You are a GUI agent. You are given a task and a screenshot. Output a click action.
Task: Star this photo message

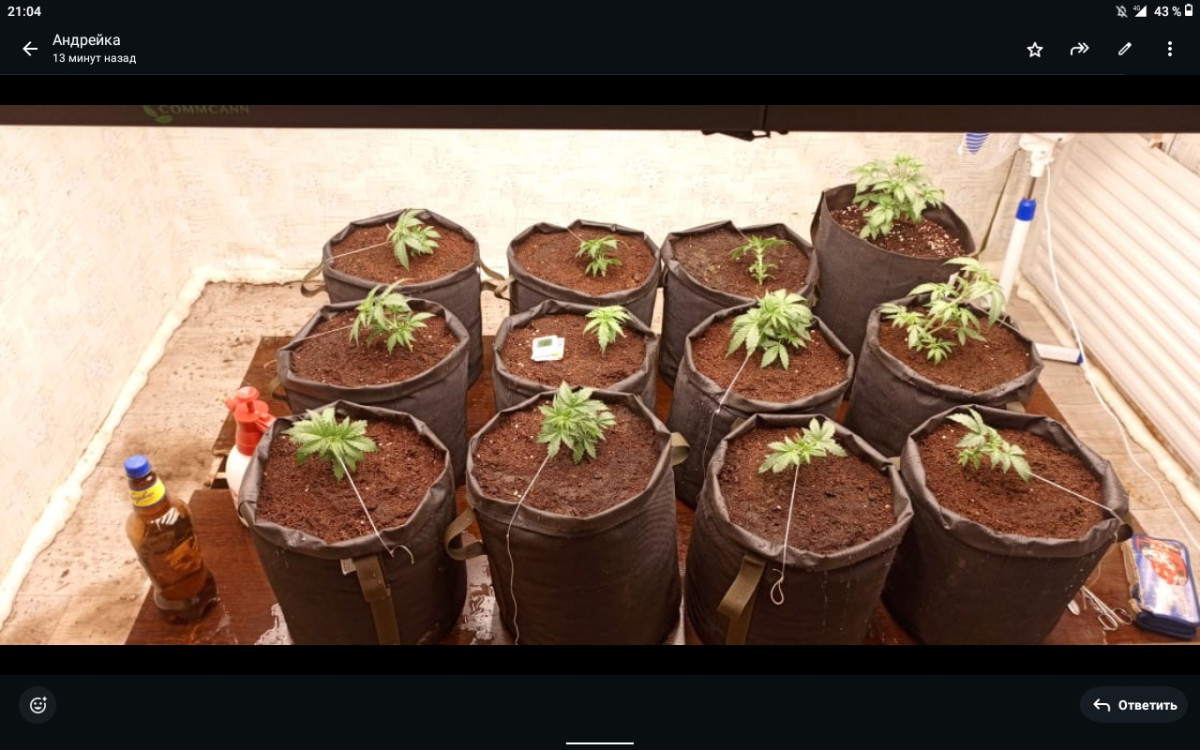[1035, 49]
